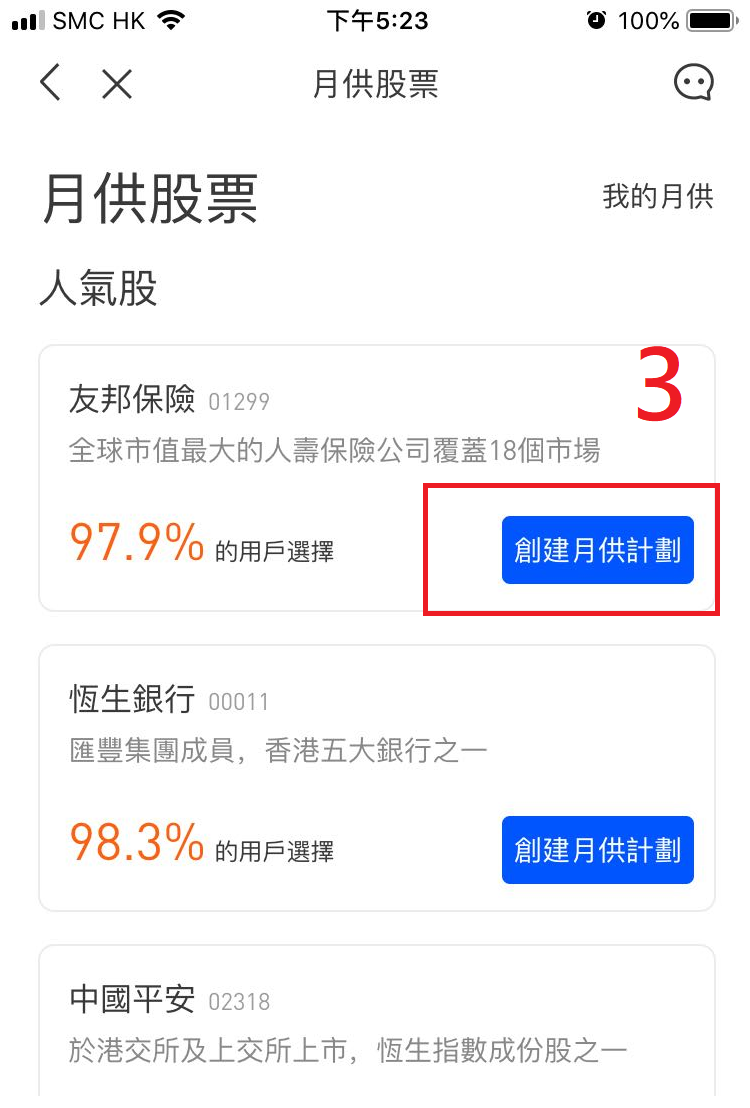The image size is (750, 1108).
Task: Tap 創建月供計劃 for 友邦保險
Action: pos(597,550)
